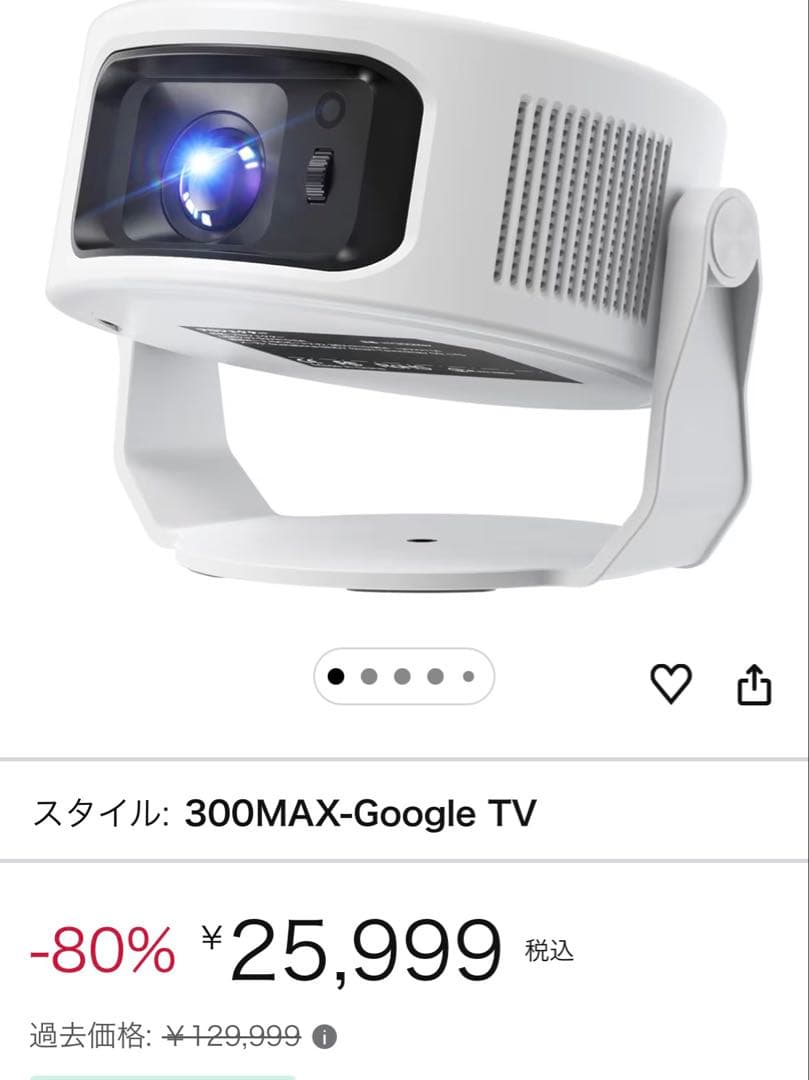
Task: Click the fourth carousel dot
Action: pyautogui.click(x=433, y=676)
